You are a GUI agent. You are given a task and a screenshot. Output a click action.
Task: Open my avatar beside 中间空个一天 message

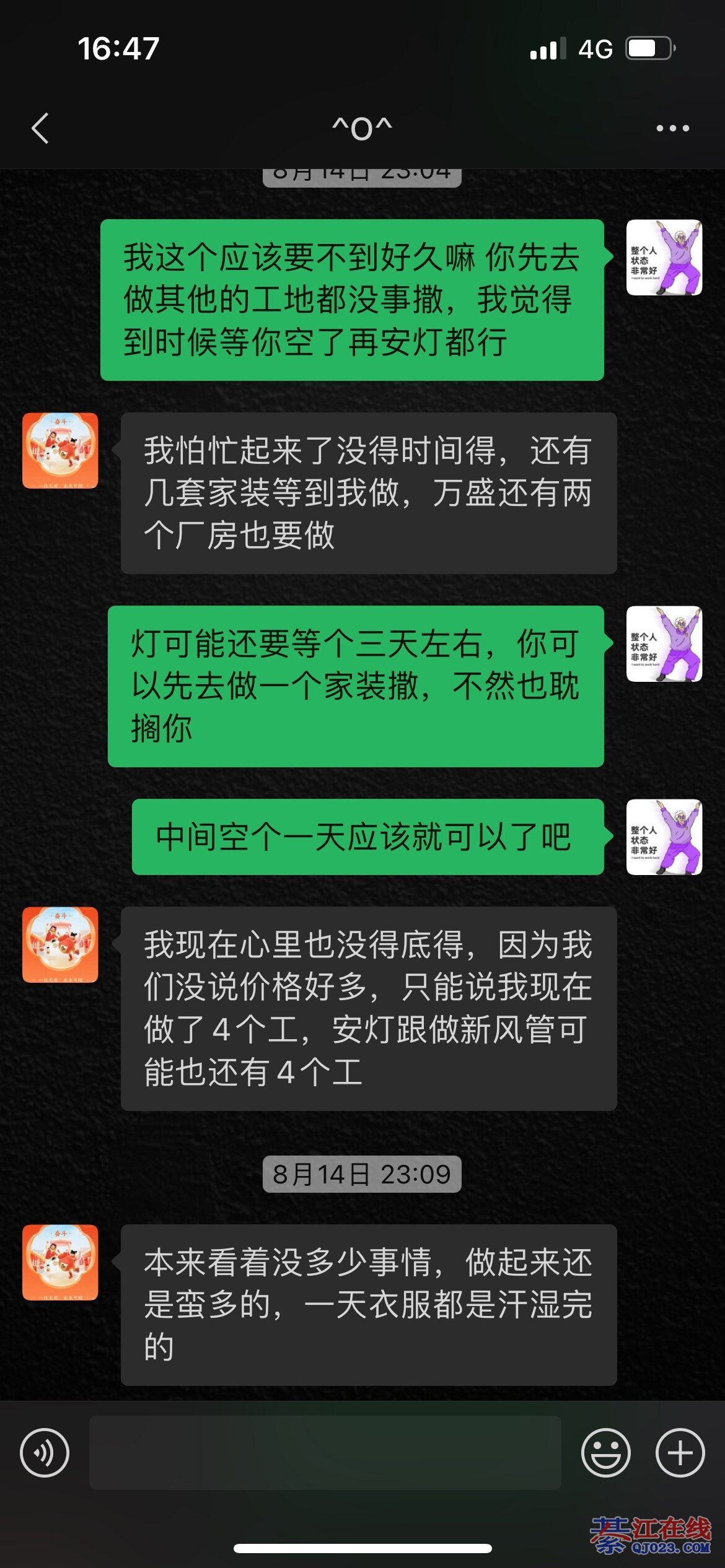(x=664, y=837)
